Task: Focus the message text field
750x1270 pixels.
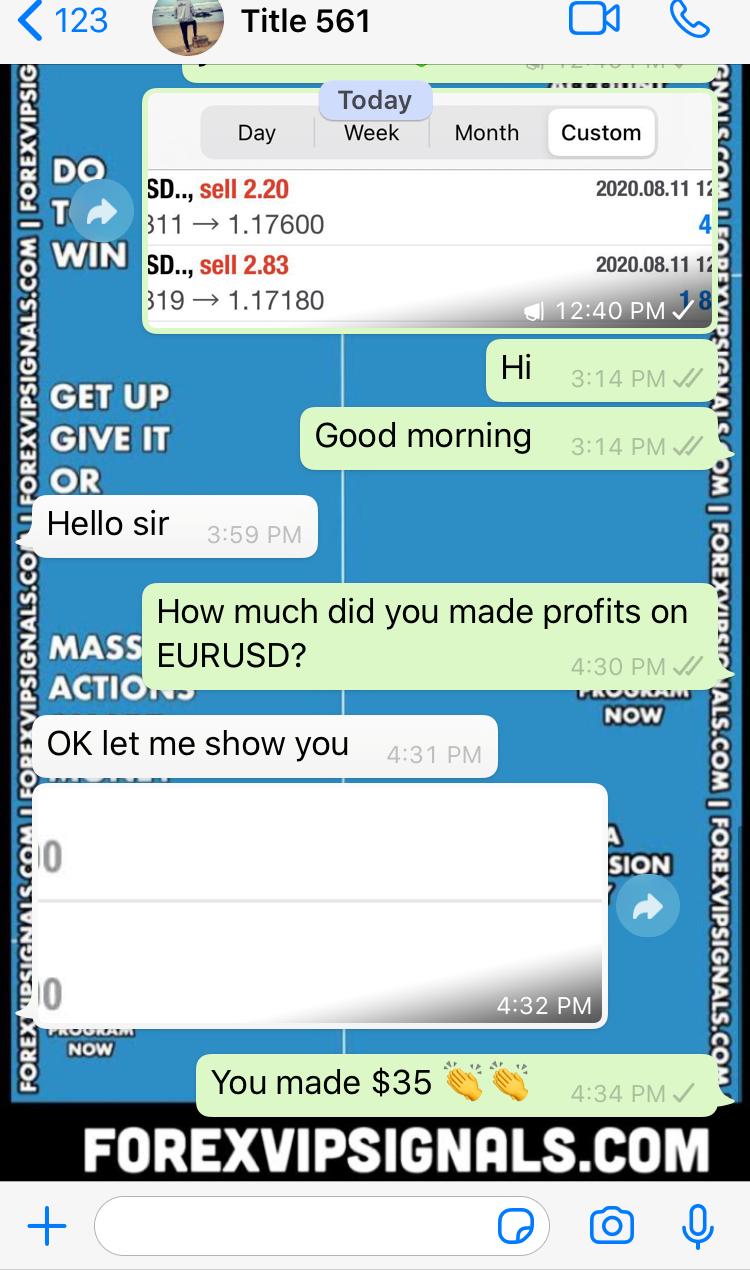Action: point(295,1226)
